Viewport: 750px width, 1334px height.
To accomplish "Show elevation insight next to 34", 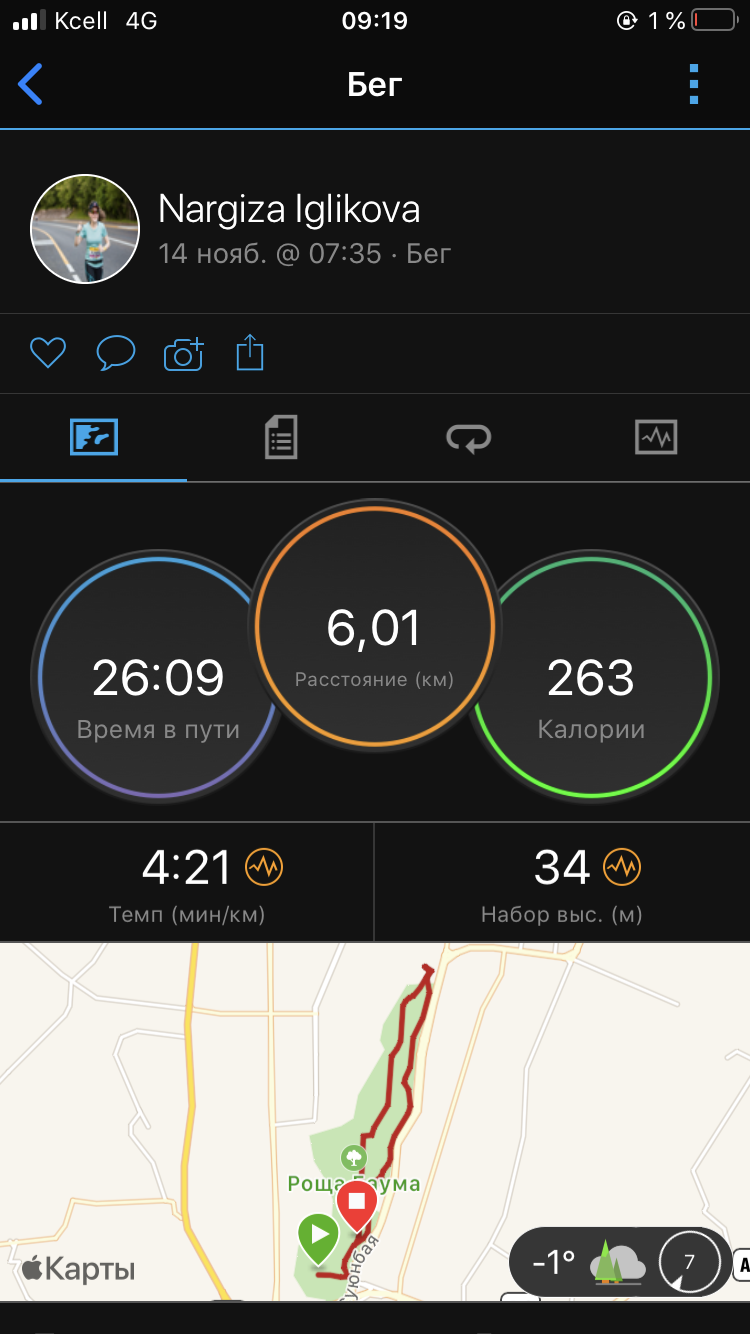I will point(622,867).
